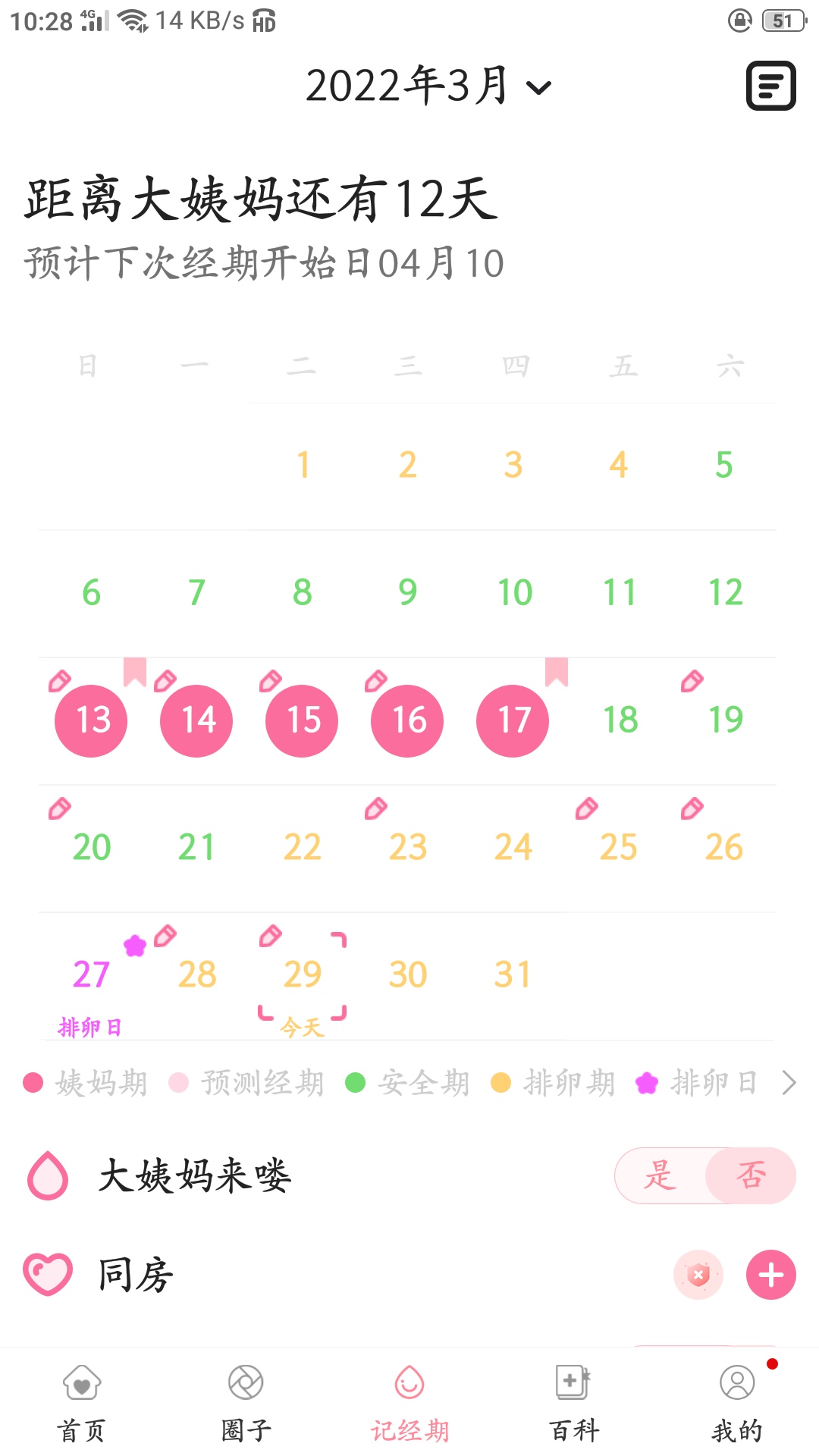Image resolution: width=819 pixels, height=1456 pixels.
Task: Select March 13 on the calendar
Action: coord(91,720)
